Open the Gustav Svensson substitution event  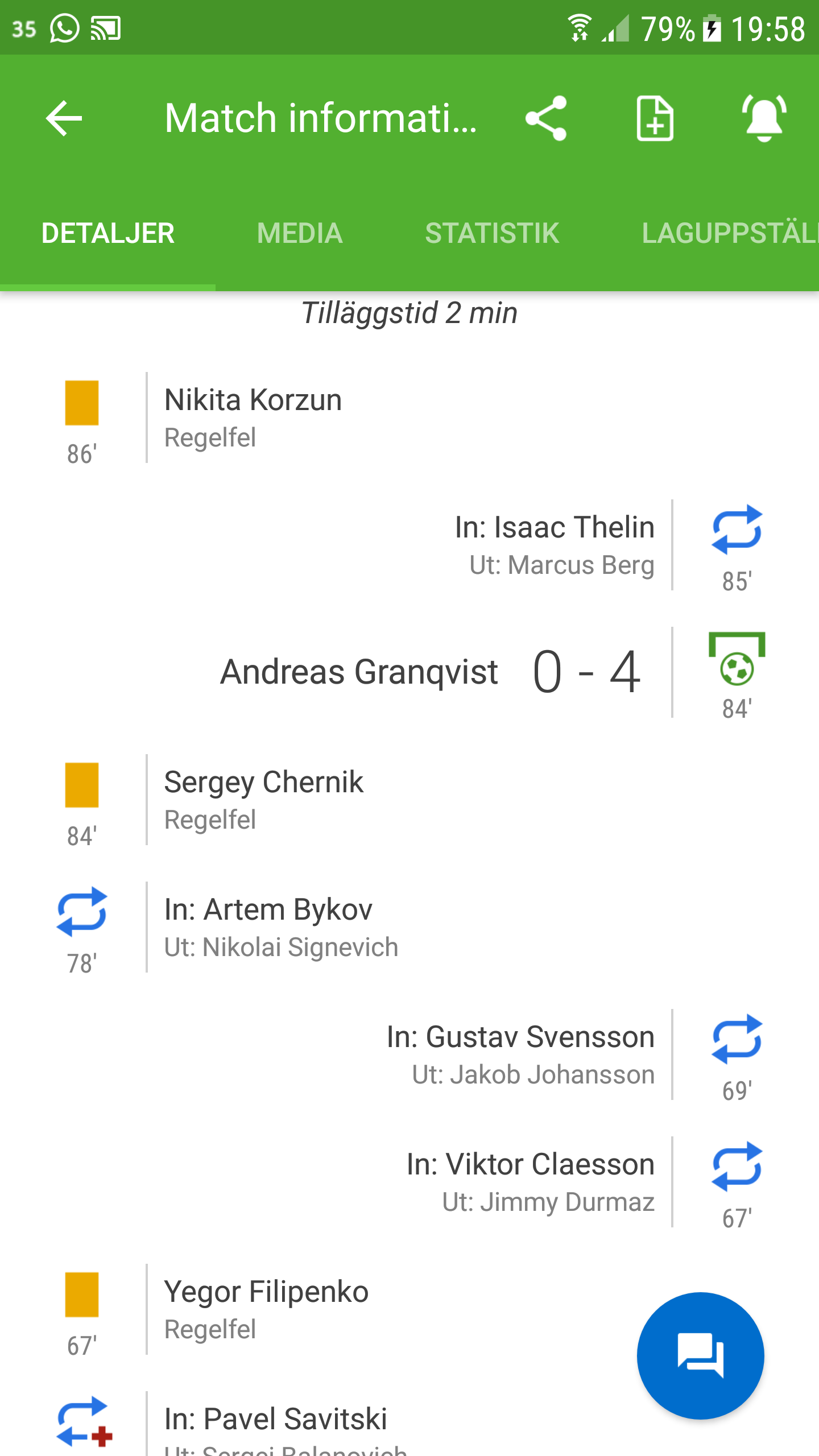(409, 1054)
